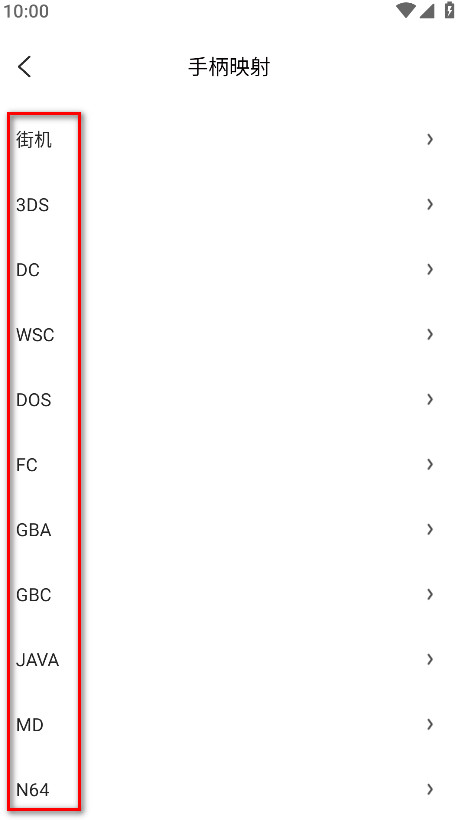Image resolution: width=458 pixels, height=820 pixels.
Task: Select the JAVA entry
Action: pos(229,659)
